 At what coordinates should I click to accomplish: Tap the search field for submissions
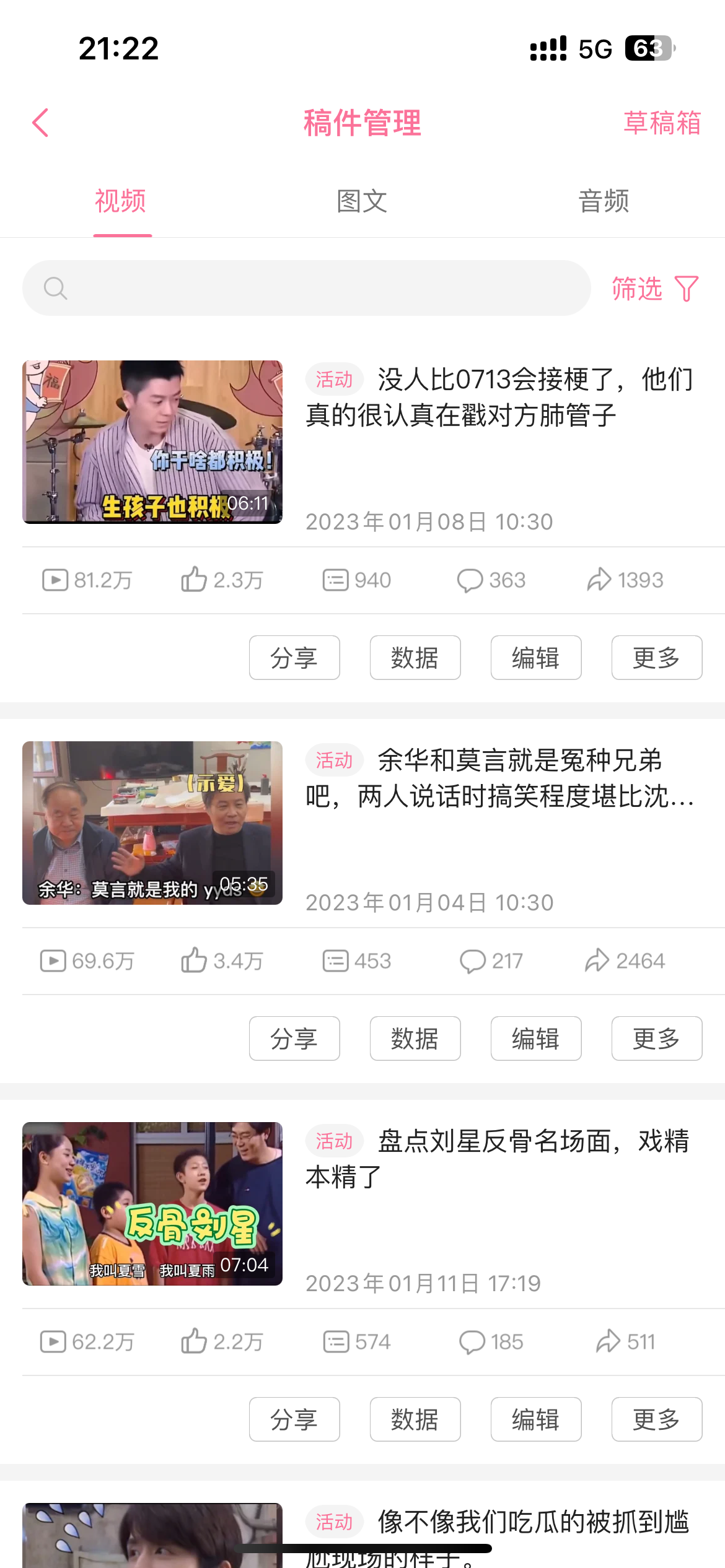[306, 288]
